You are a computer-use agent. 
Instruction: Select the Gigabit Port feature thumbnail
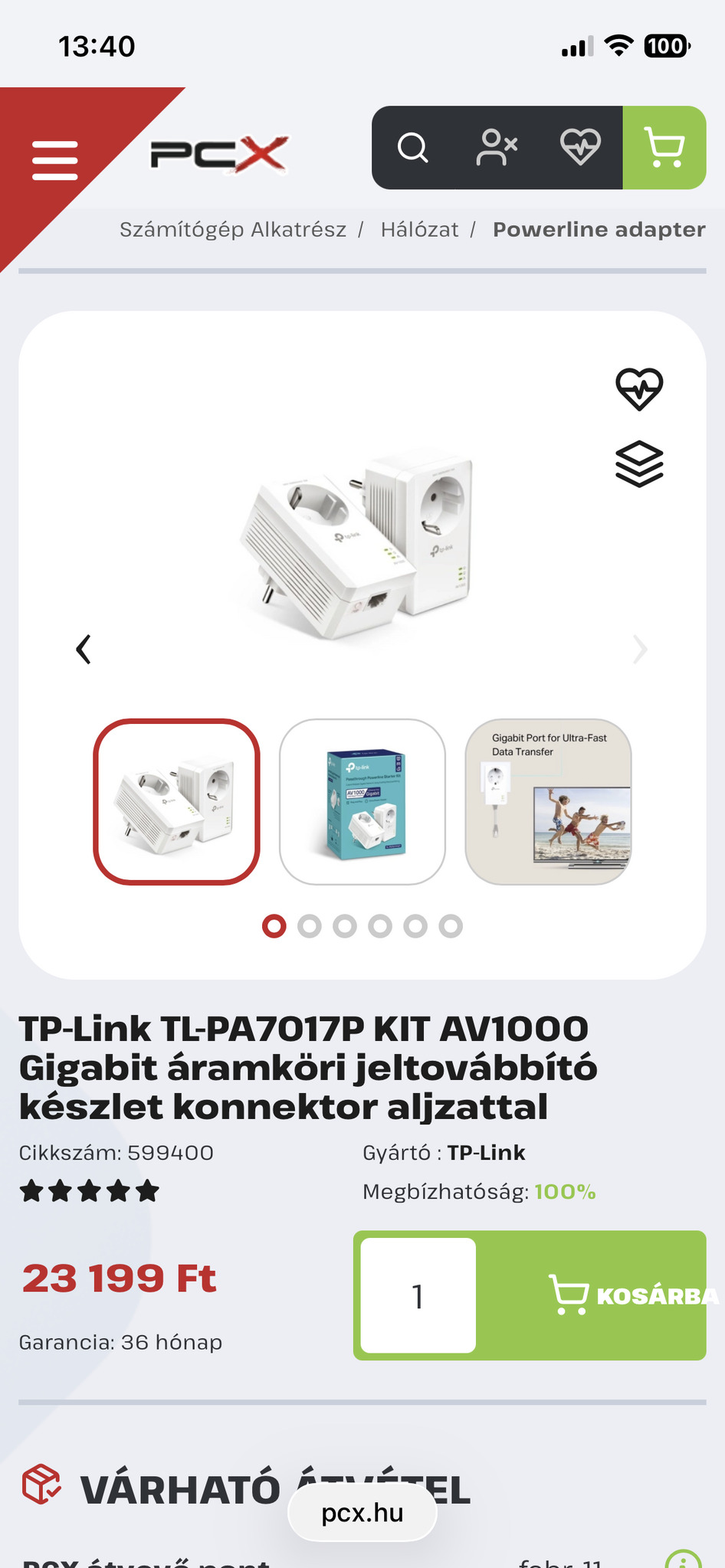548,801
